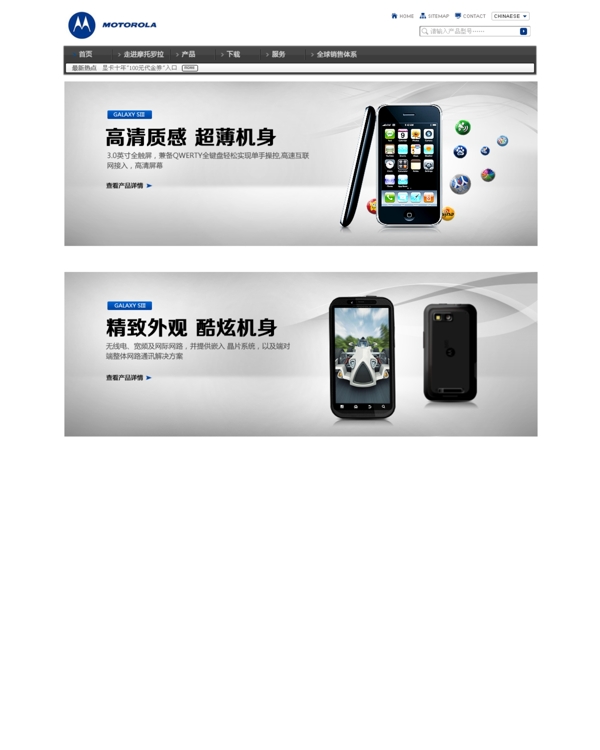600x750 pixels.
Task: Go to the 首页 nav tab
Action: tap(85, 54)
